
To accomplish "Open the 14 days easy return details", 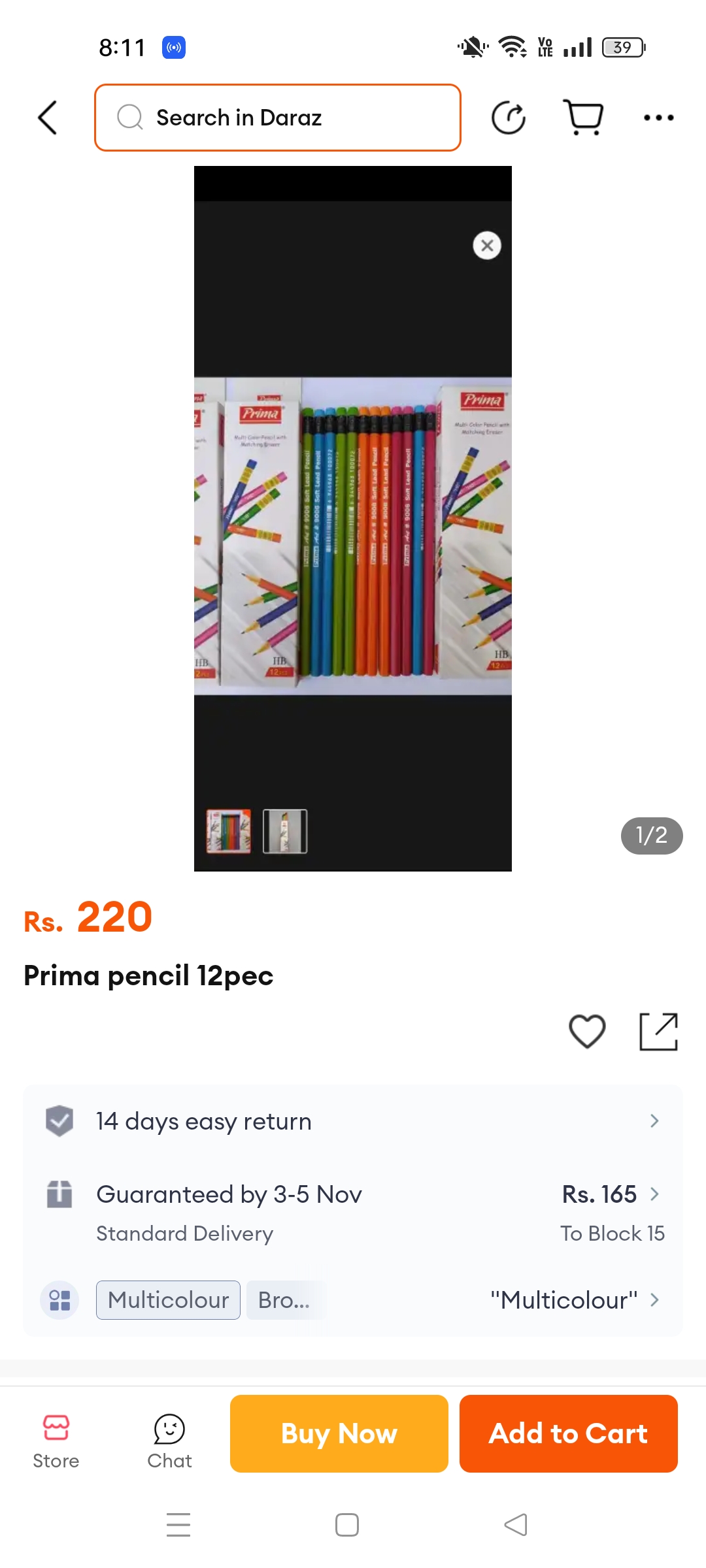I will click(353, 1121).
